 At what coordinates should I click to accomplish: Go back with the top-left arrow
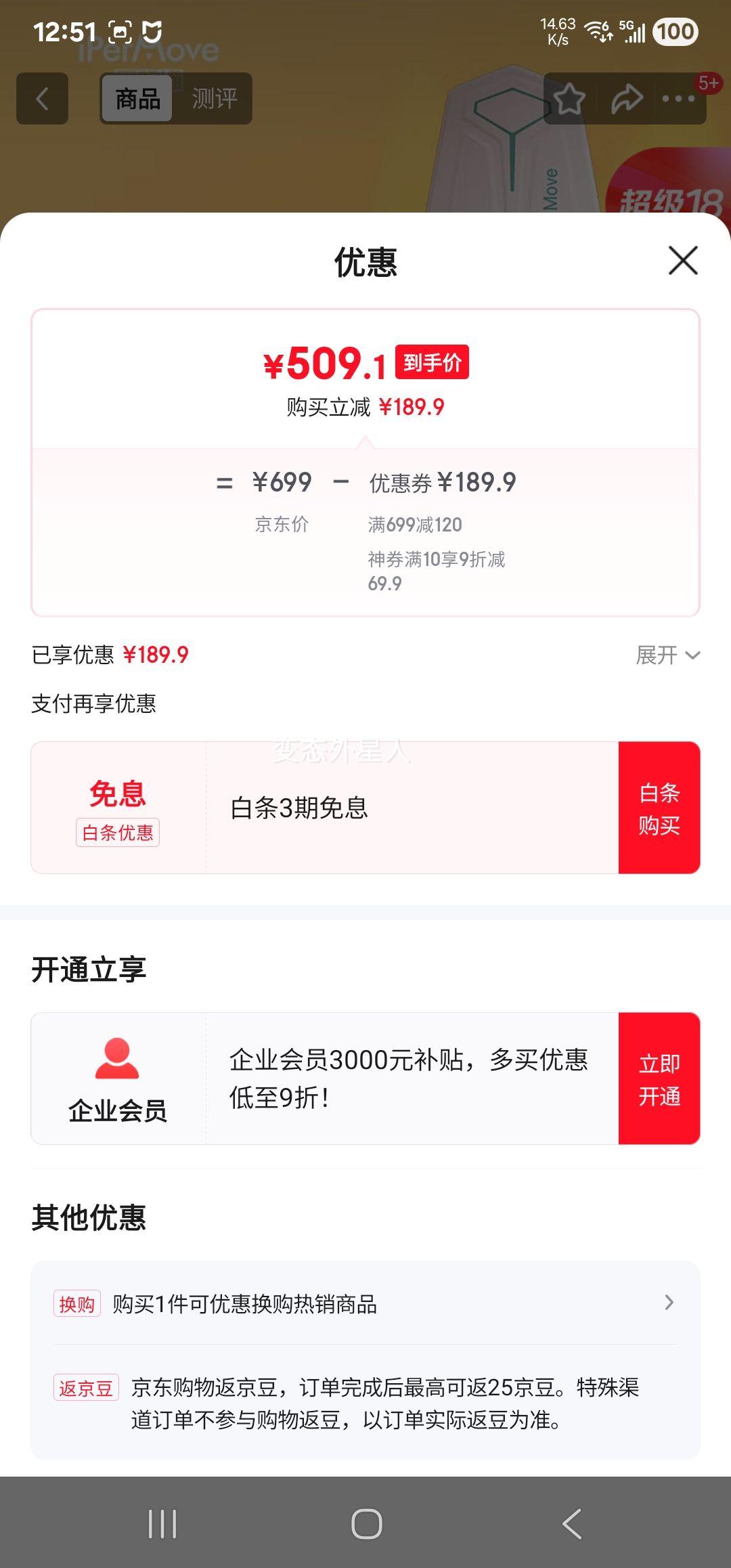pyautogui.click(x=42, y=99)
